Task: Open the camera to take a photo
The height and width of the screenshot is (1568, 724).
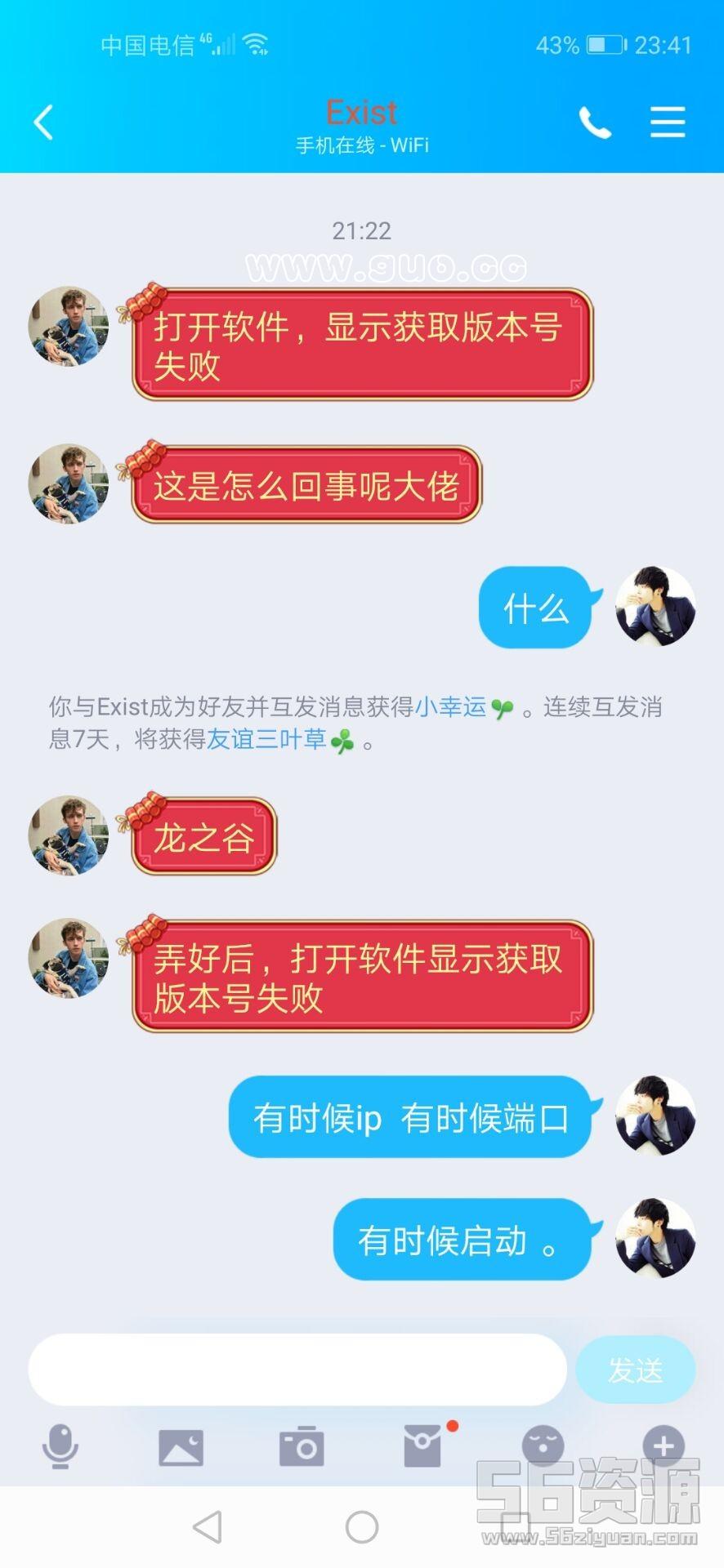Action: 302,1447
